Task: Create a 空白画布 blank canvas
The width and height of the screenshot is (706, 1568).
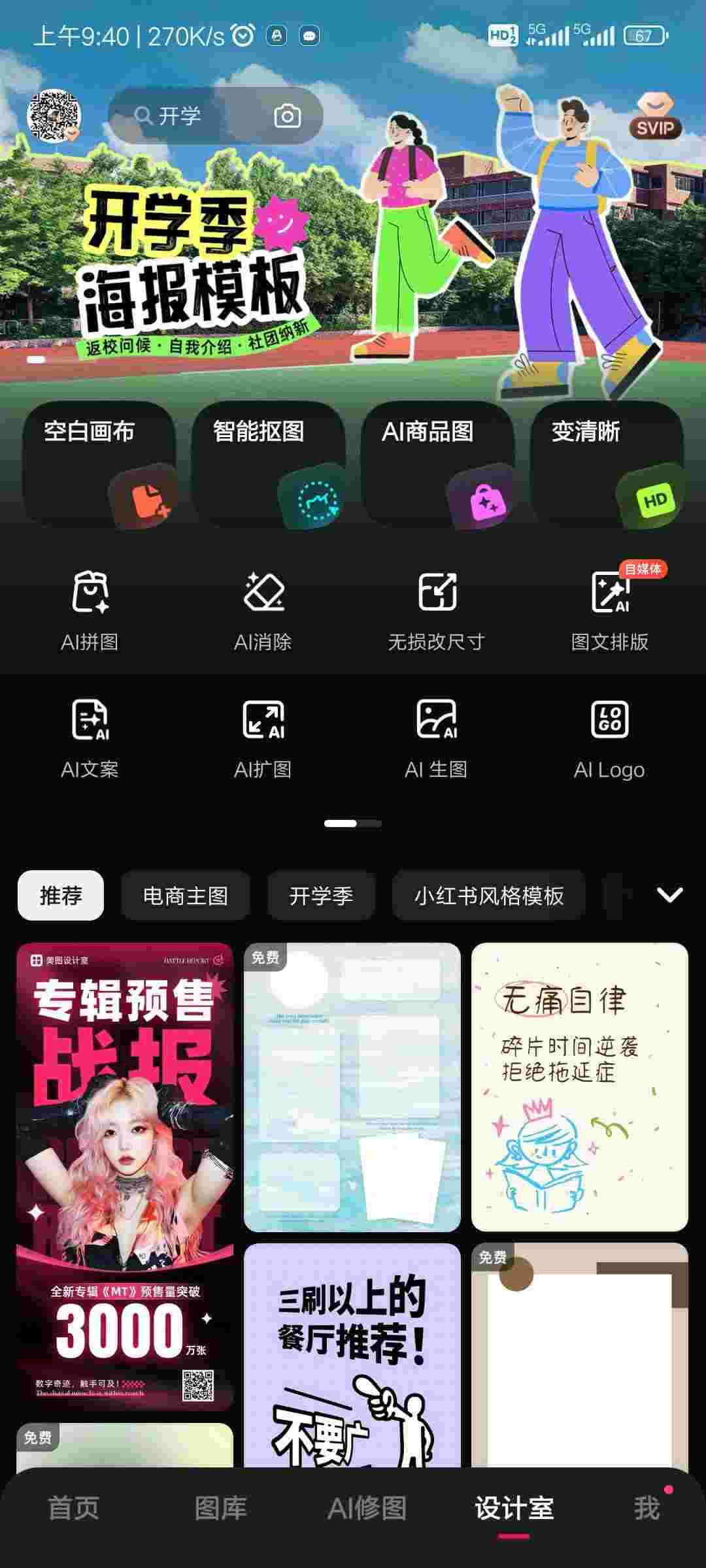Action: [99, 465]
